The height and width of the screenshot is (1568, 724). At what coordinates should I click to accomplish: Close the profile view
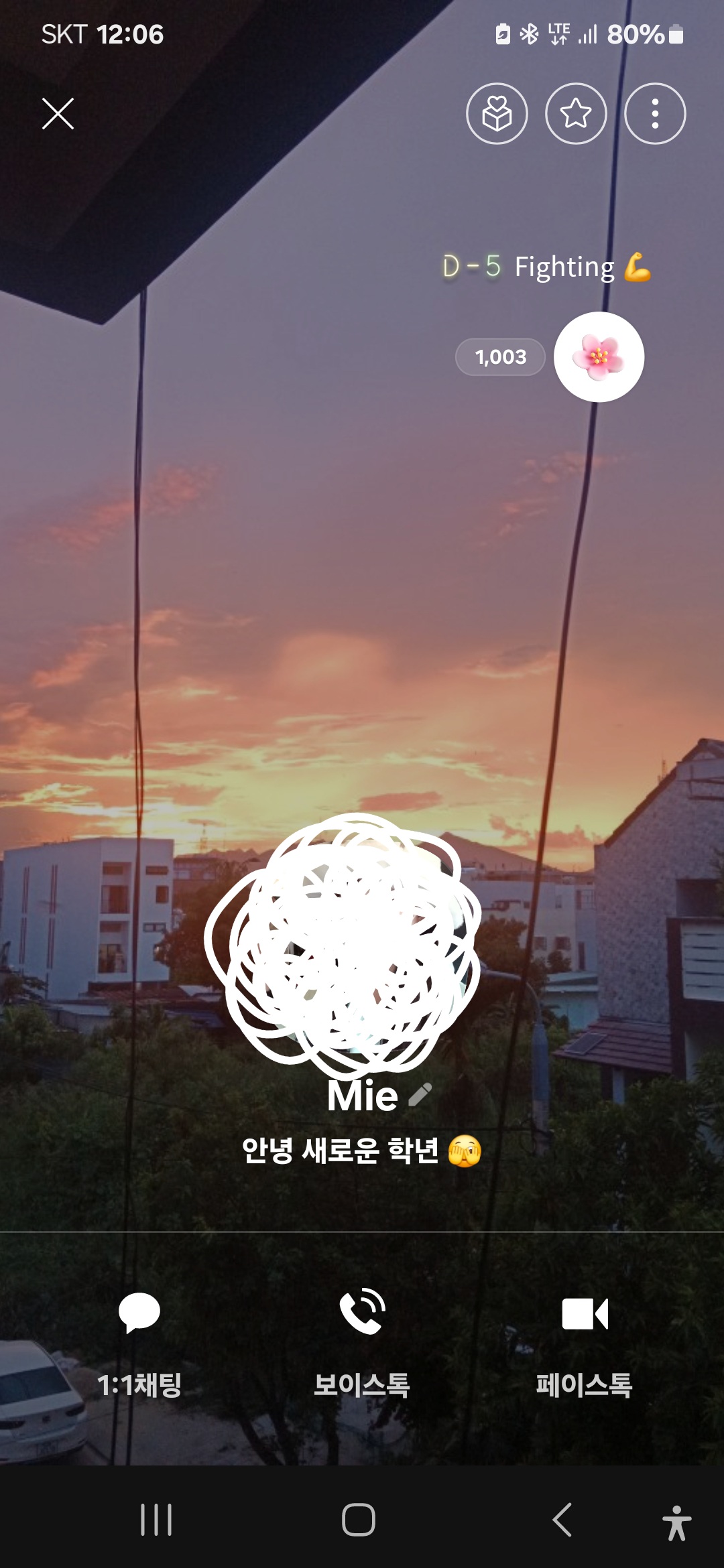pos(58,114)
